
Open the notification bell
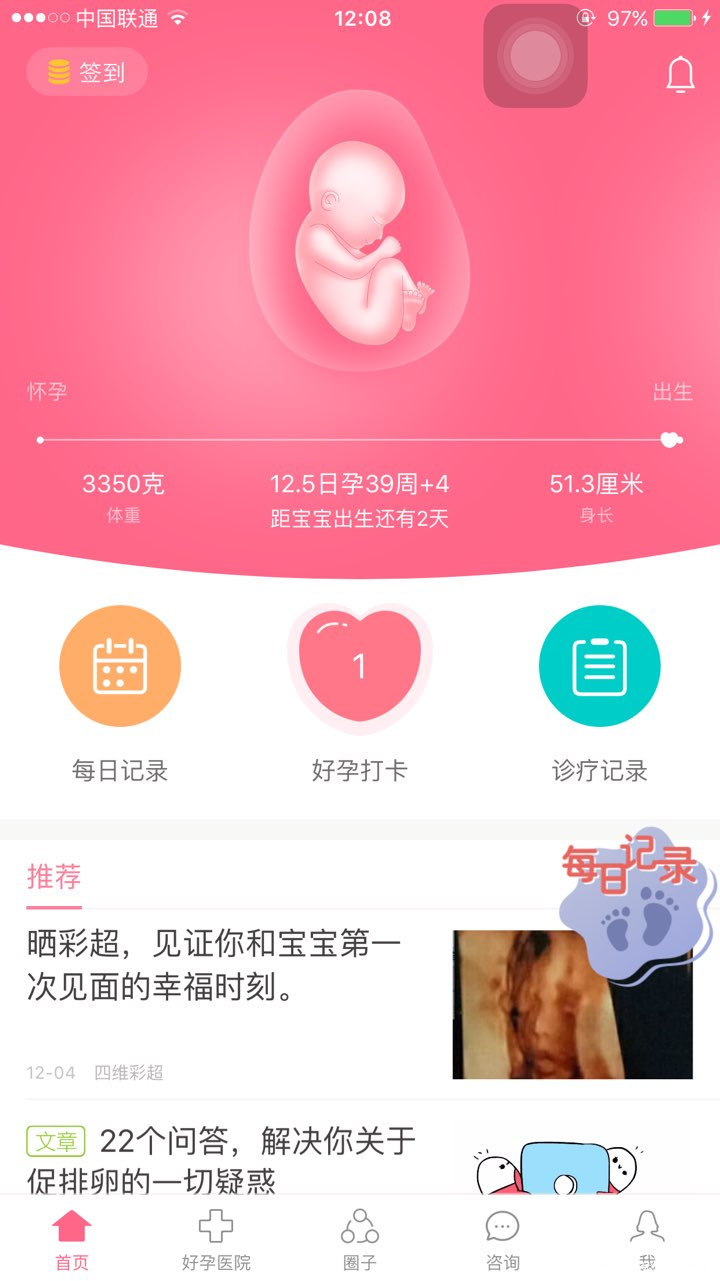[x=681, y=74]
